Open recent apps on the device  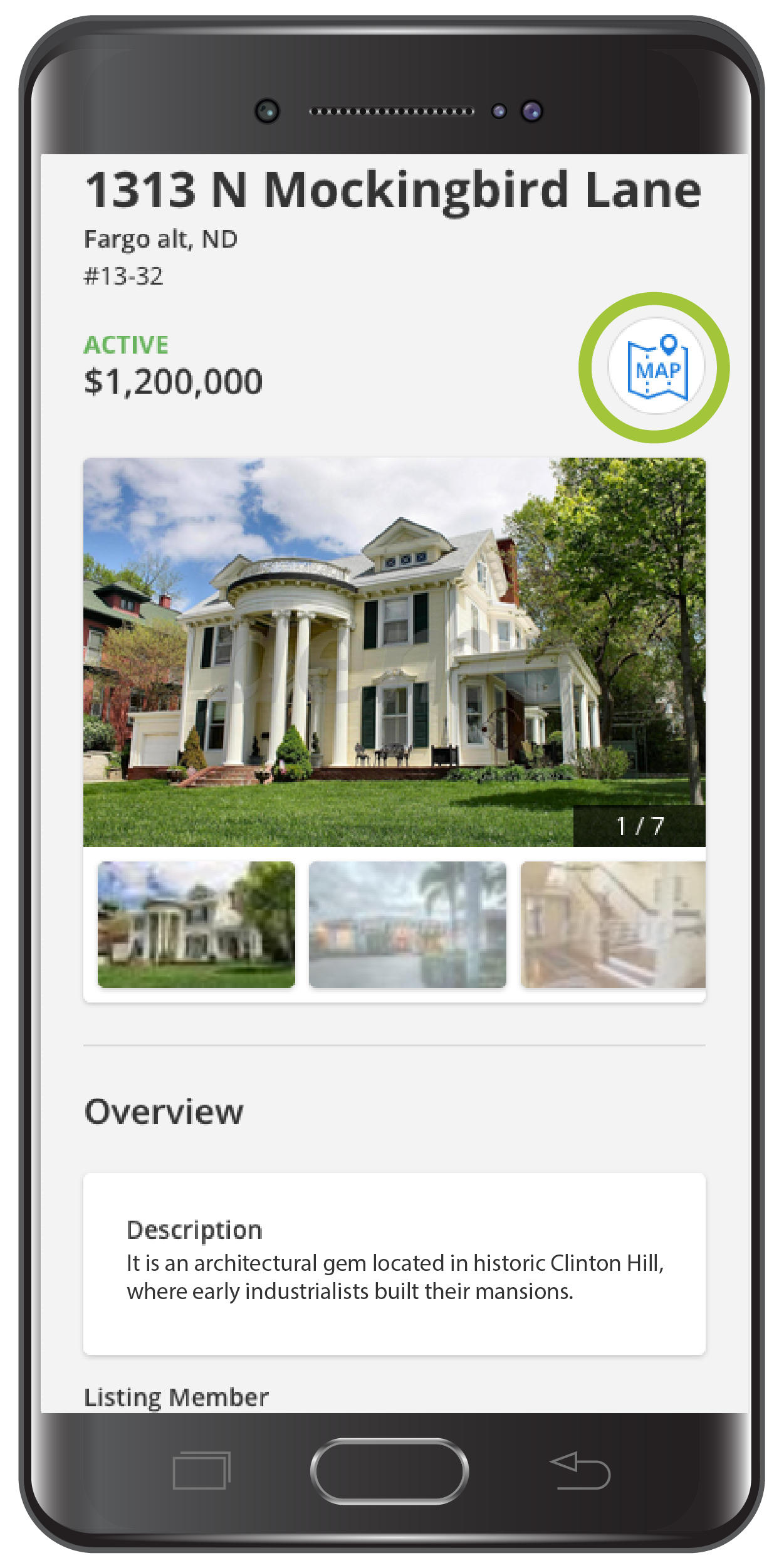coord(201,1470)
